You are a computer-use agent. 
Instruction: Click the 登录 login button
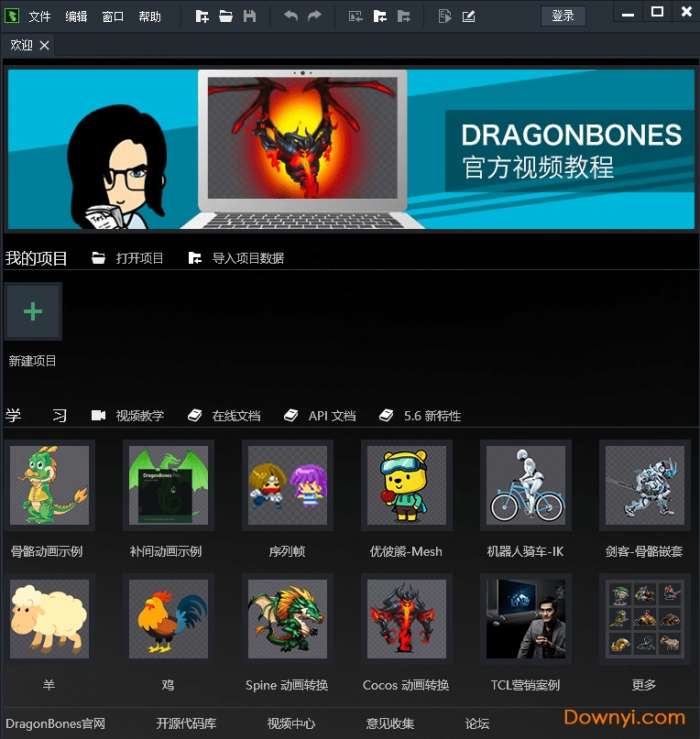coord(563,16)
